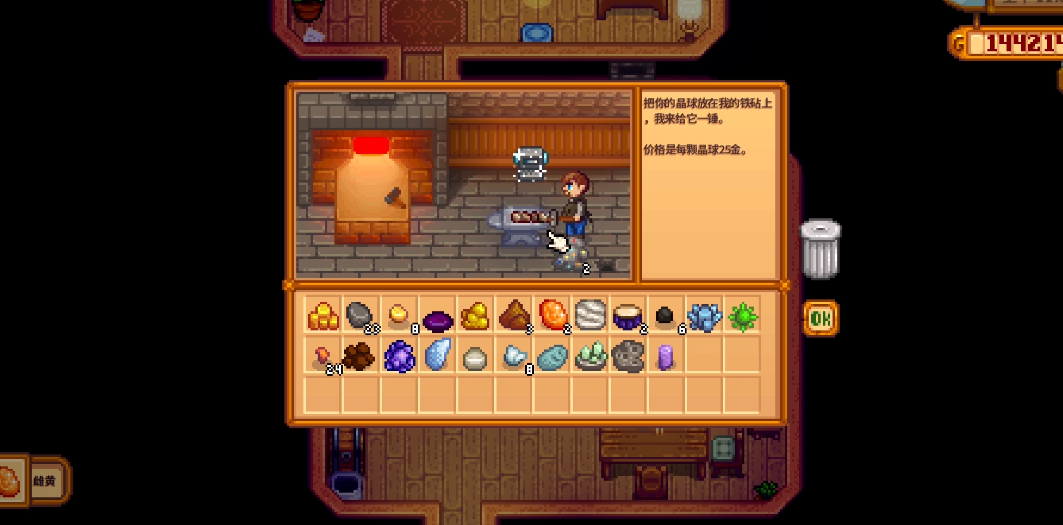Screen dimensions: 1063x525
Task: Select the gray stone stack of 23
Action: pyautogui.click(x=360, y=317)
